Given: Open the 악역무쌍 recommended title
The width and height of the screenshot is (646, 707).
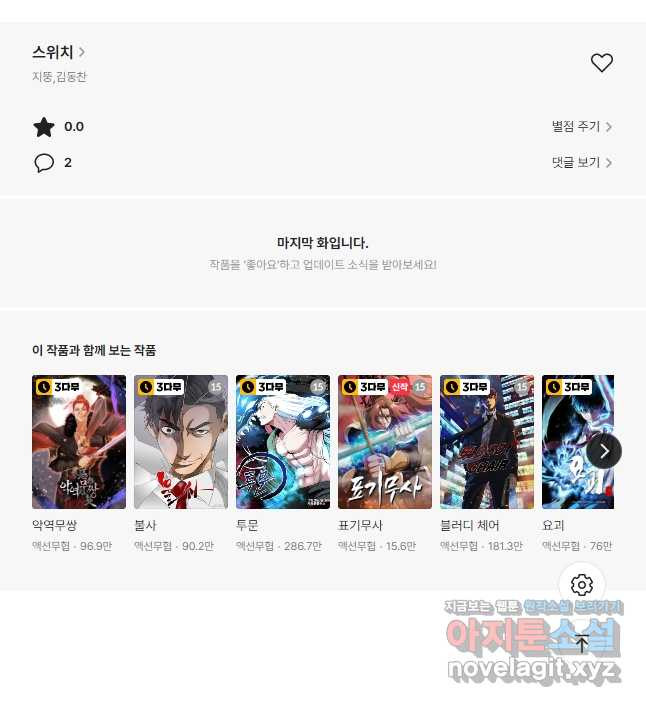Looking at the screenshot, I should pos(79,442).
